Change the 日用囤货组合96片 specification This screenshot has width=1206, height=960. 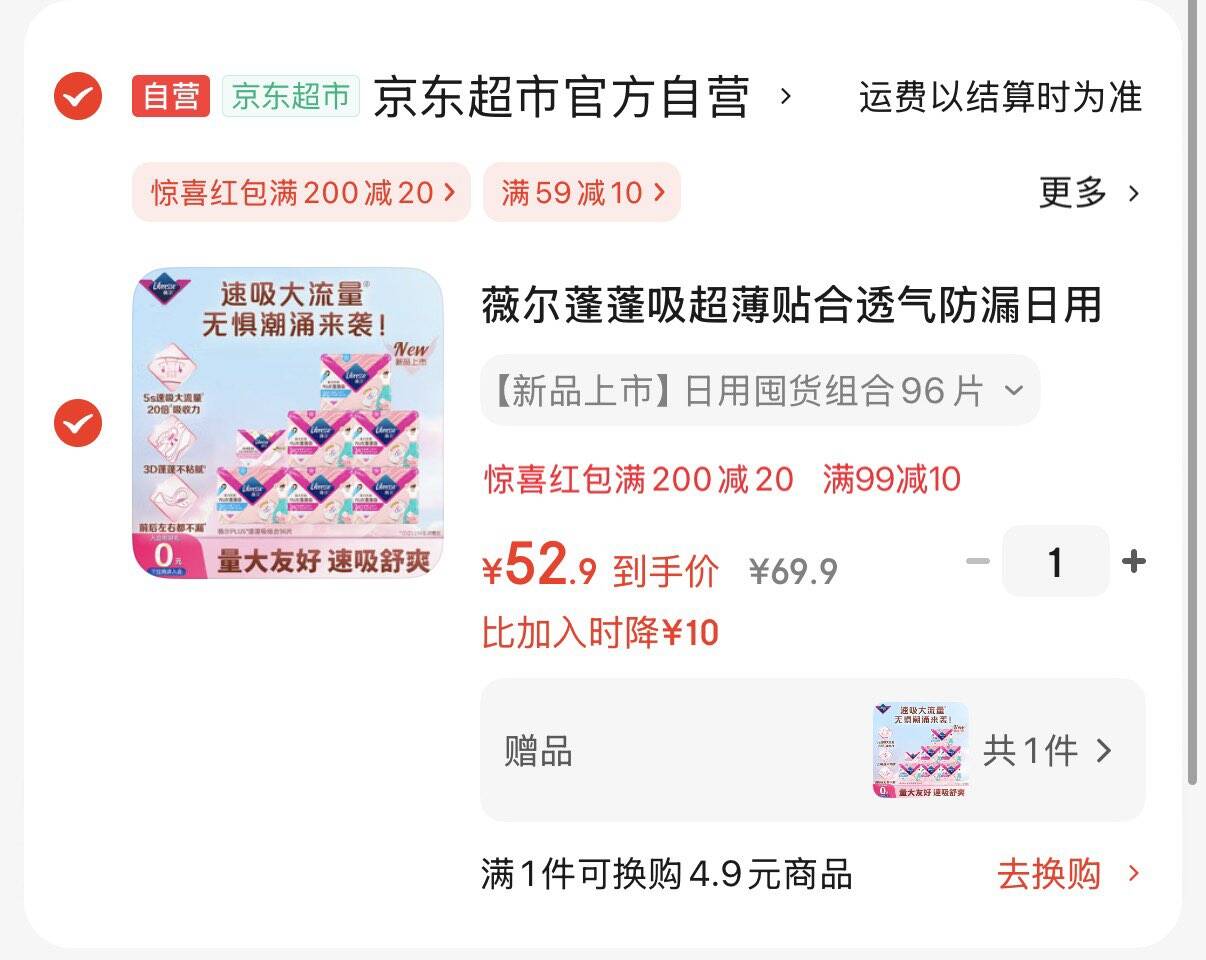(760, 390)
